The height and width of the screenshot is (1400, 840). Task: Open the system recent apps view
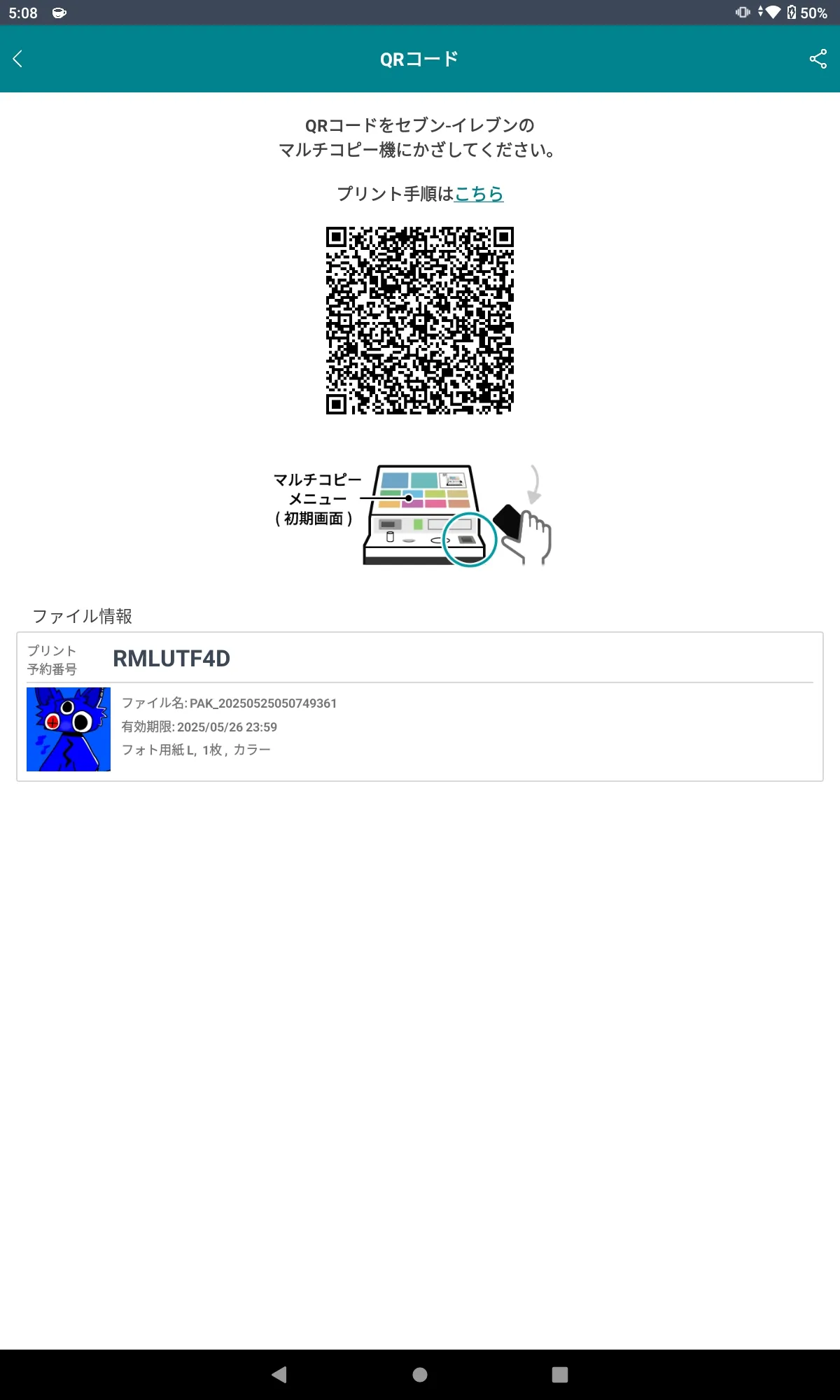[x=560, y=1375]
